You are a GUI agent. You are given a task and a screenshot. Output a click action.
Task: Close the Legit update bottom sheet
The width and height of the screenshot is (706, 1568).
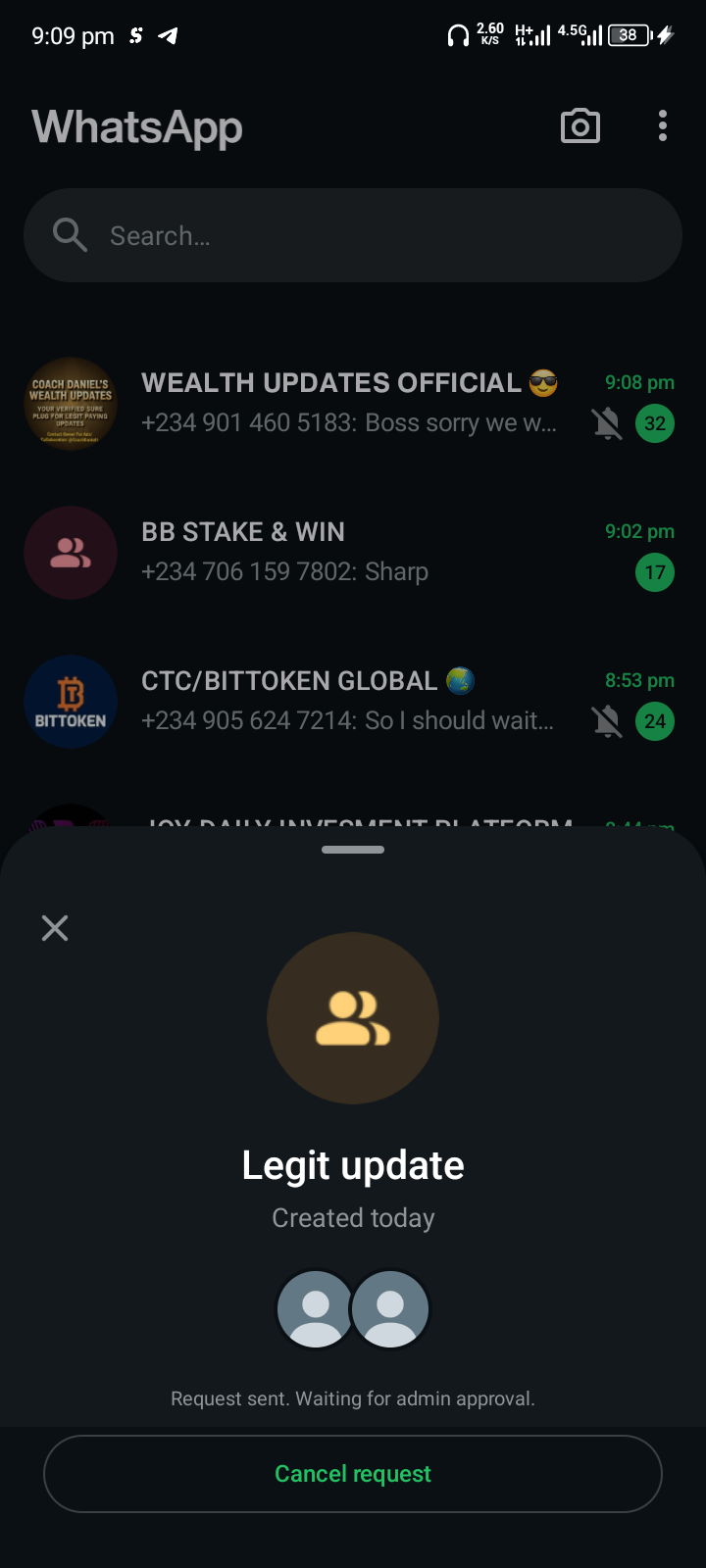(x=55, y=928)
